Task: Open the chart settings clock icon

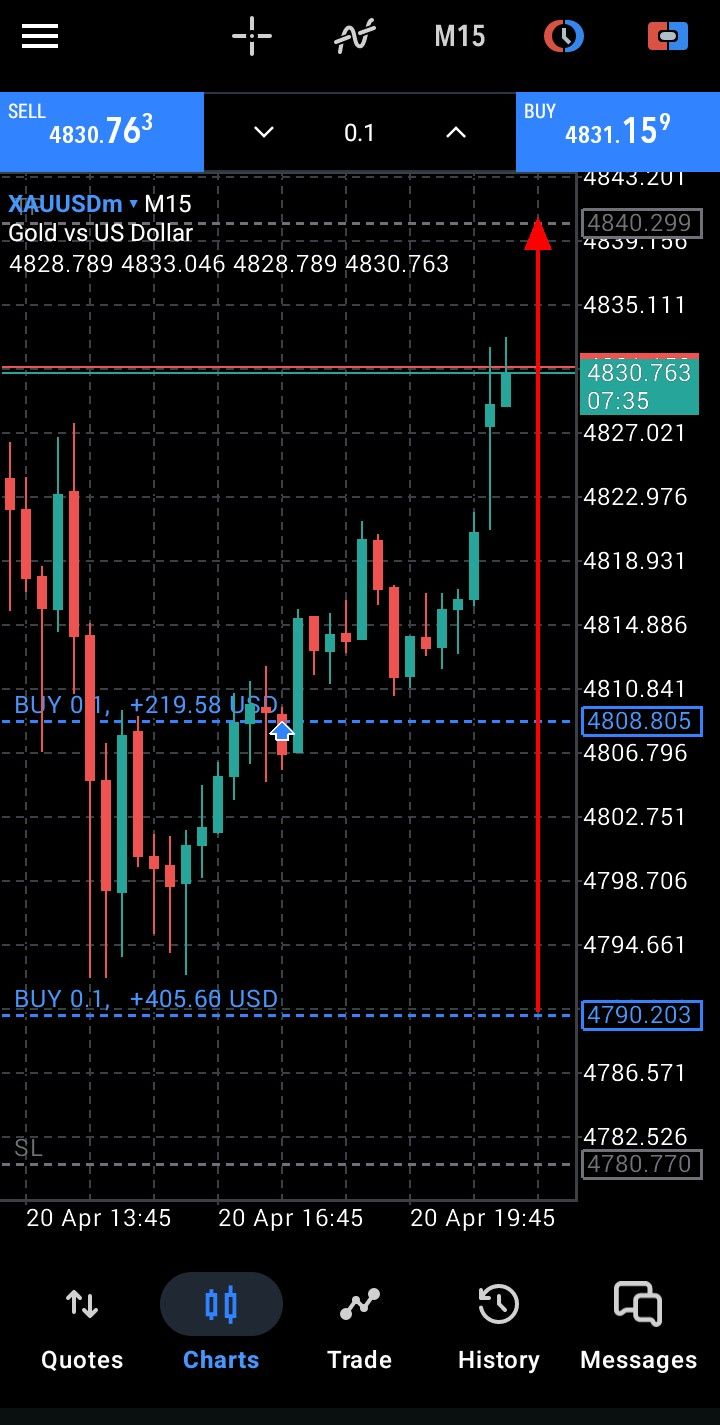Action: coord(564,37)
